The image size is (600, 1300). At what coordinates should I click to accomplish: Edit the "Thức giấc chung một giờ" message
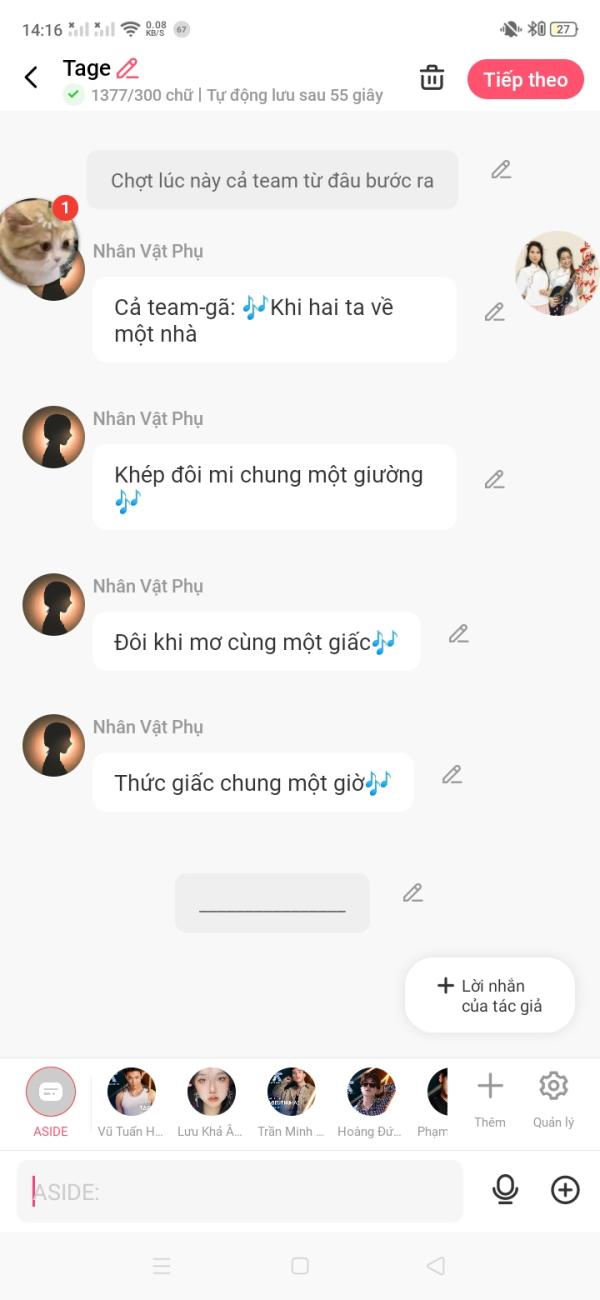452,775
